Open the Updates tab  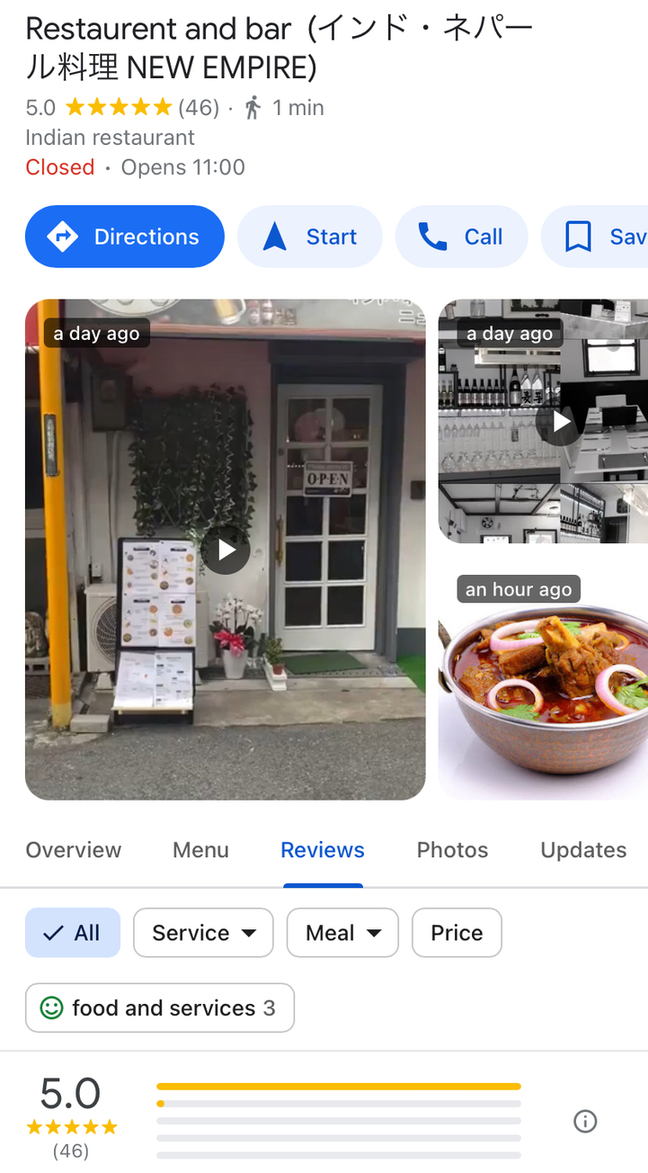tap(583, 850)
